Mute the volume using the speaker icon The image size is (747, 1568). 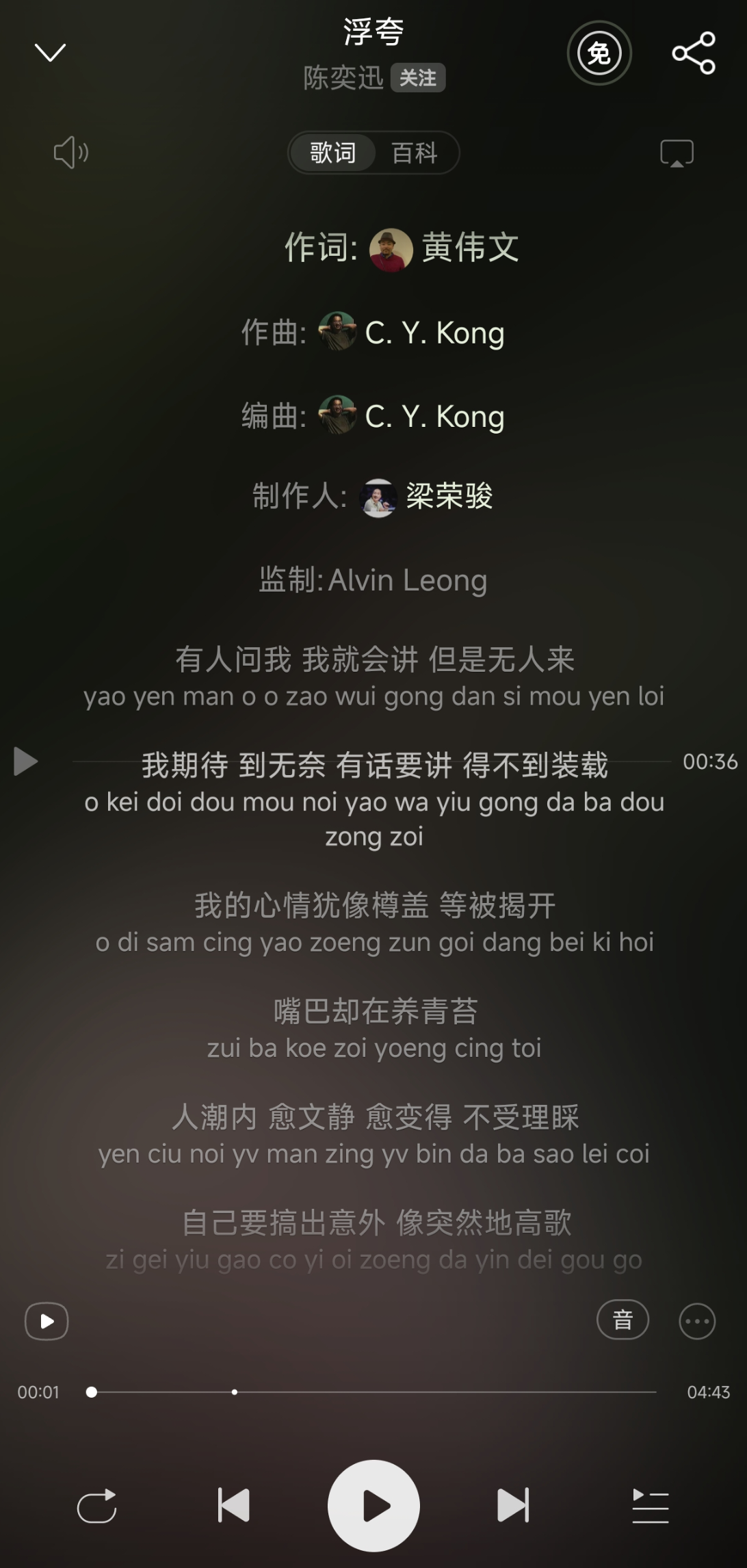click(69, 153)
